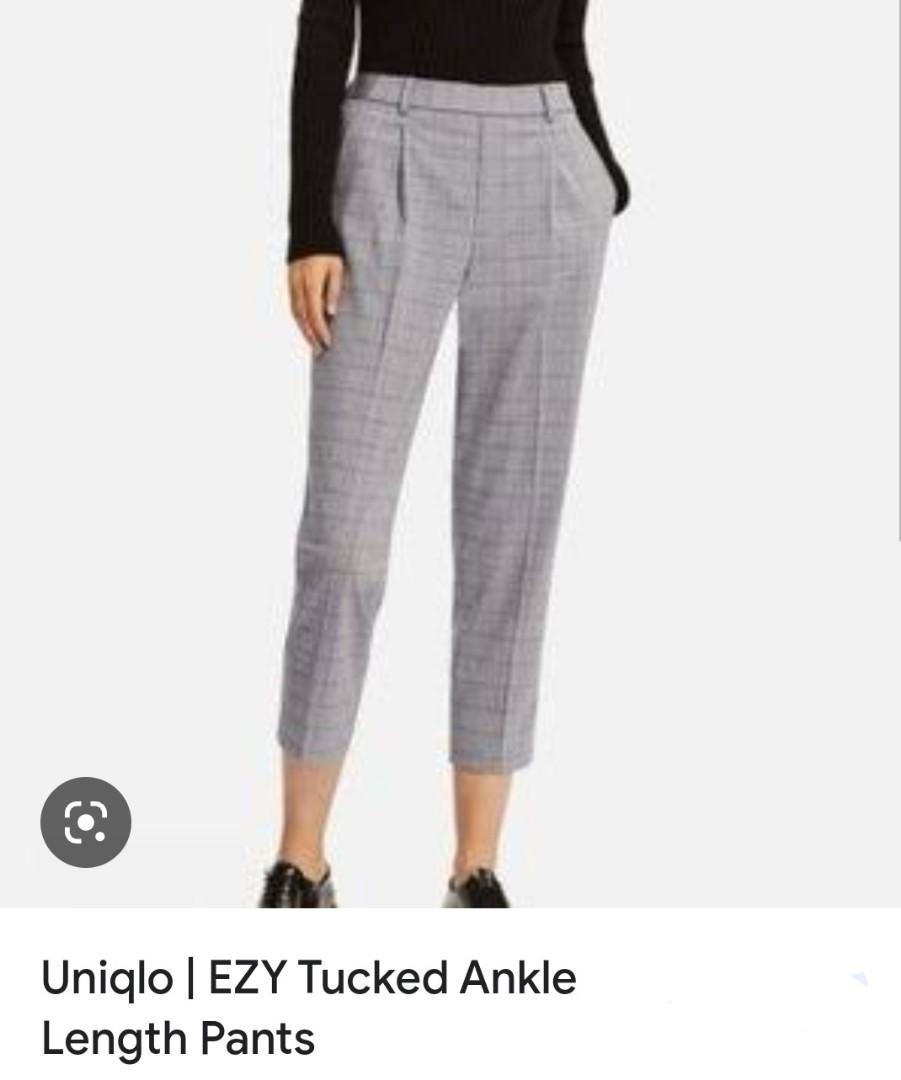Click the product image of the model
The height and width of the screenshot is (1080, 901).
tap(450, 450)
